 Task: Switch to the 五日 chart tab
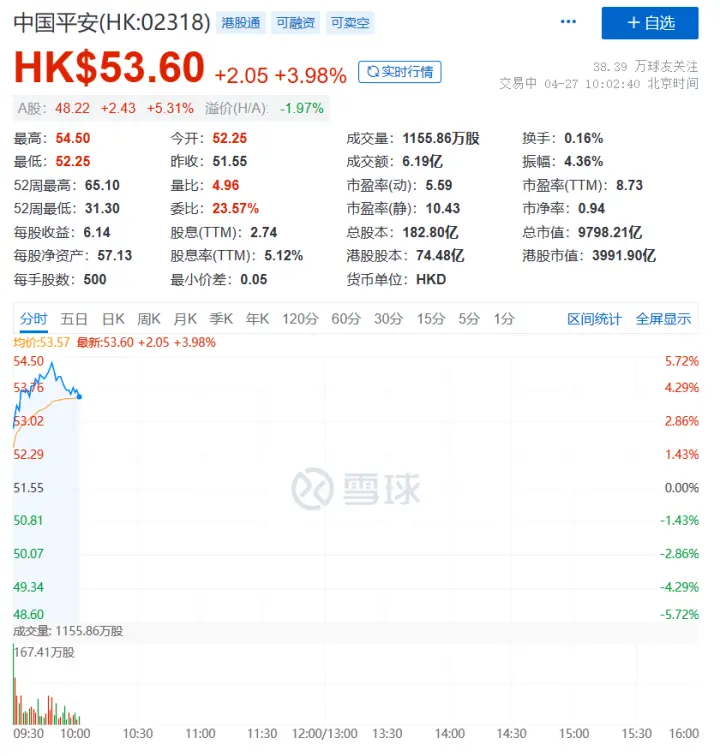coord(74,319)
